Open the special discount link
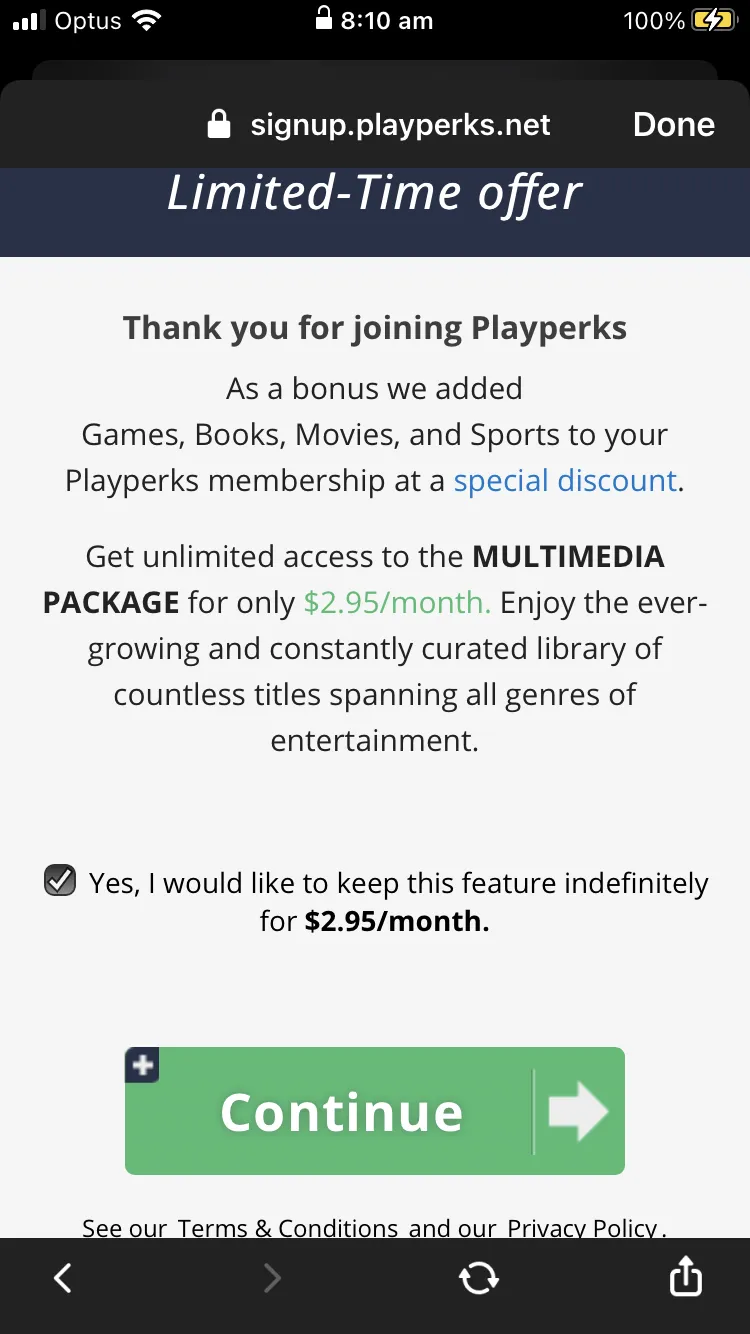Image resolution: width=750 pixels, height=1334 pixels. pos(566,481)
